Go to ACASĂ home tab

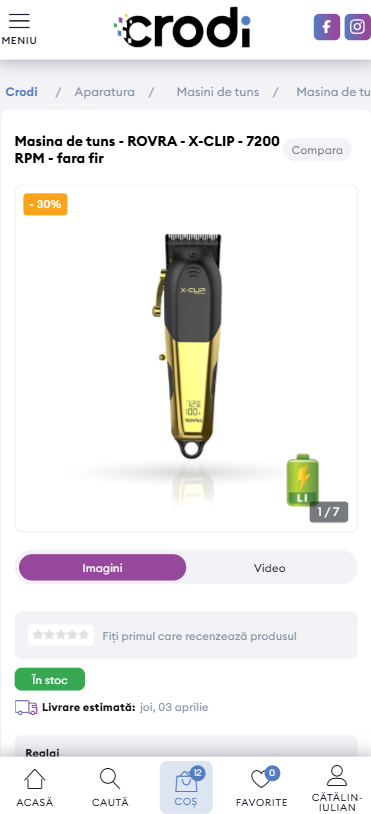(x=35, y=787)
